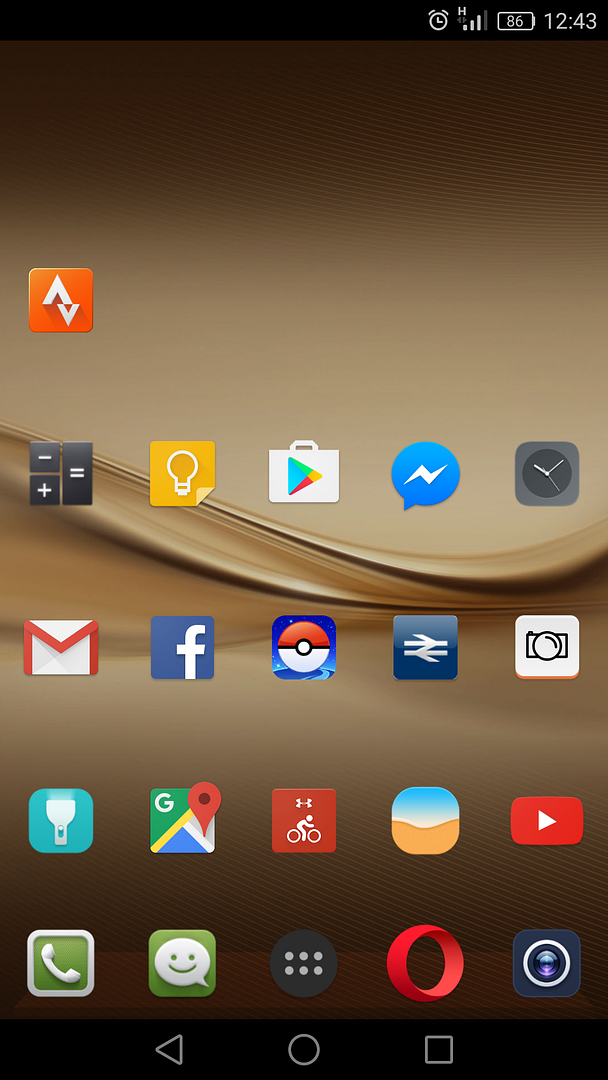Launch the Opera browser
This screenshot has width=608, height=1080.
point(425,964)
